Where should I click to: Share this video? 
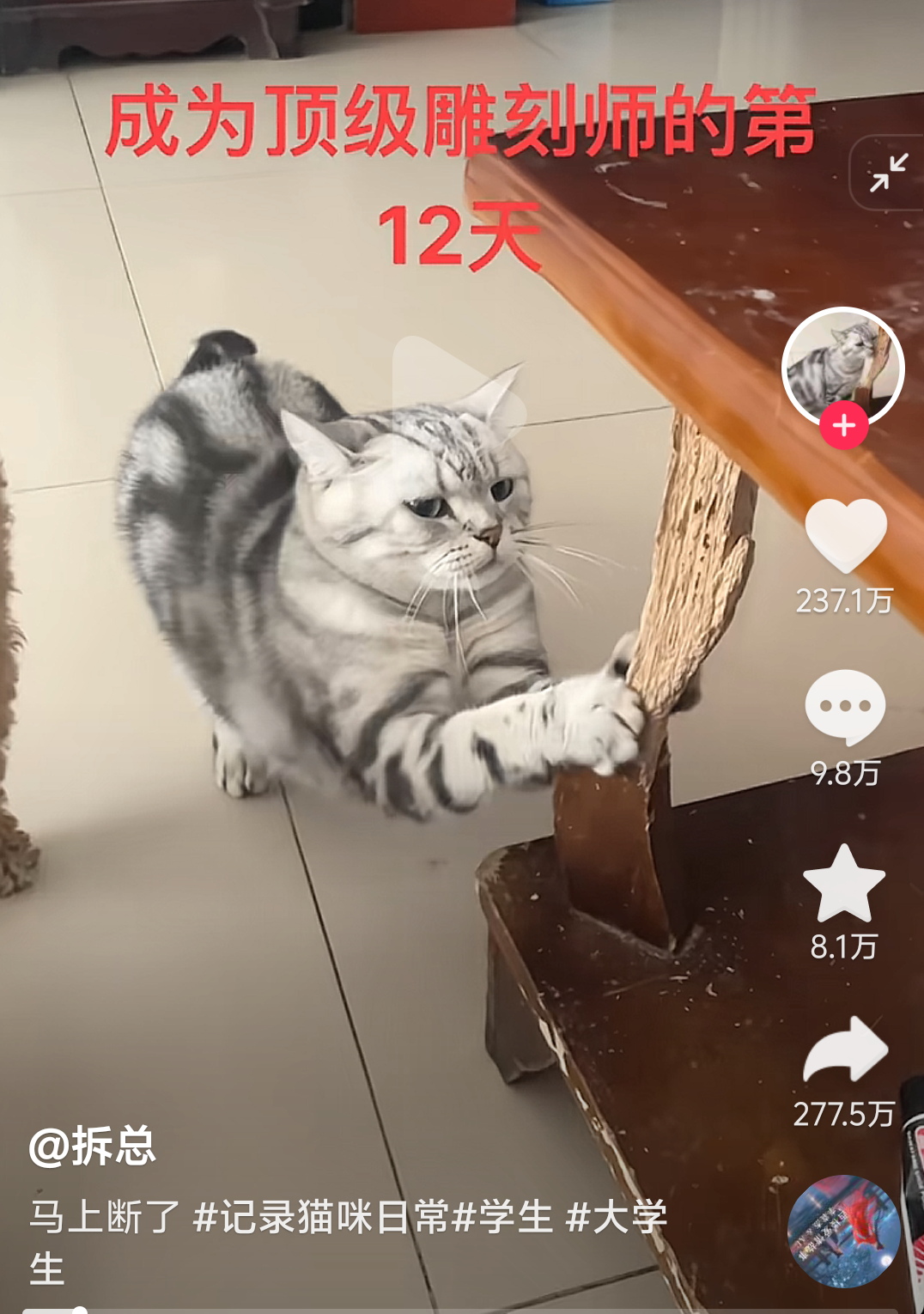point(845,1049)
